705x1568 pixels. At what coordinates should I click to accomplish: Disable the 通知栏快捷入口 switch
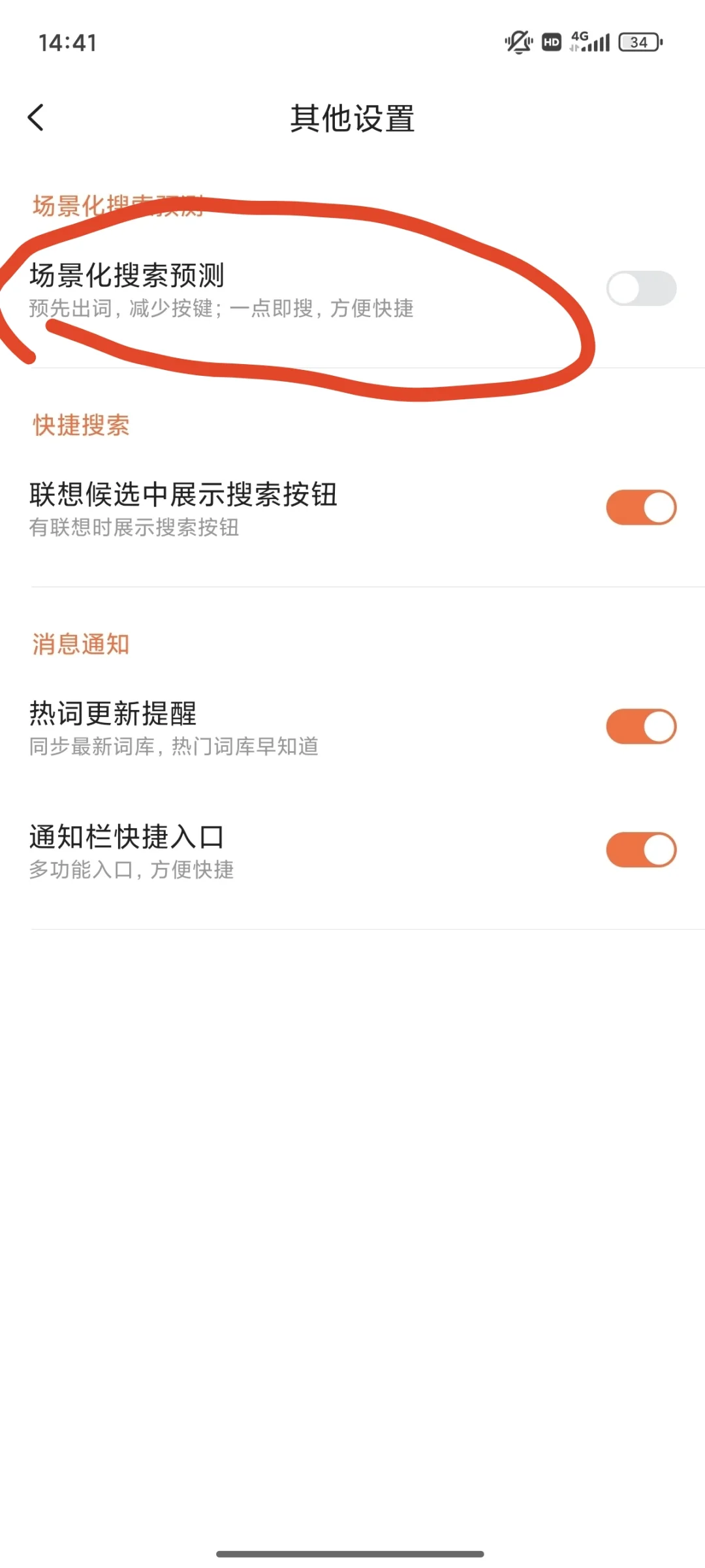coord(641,849)
